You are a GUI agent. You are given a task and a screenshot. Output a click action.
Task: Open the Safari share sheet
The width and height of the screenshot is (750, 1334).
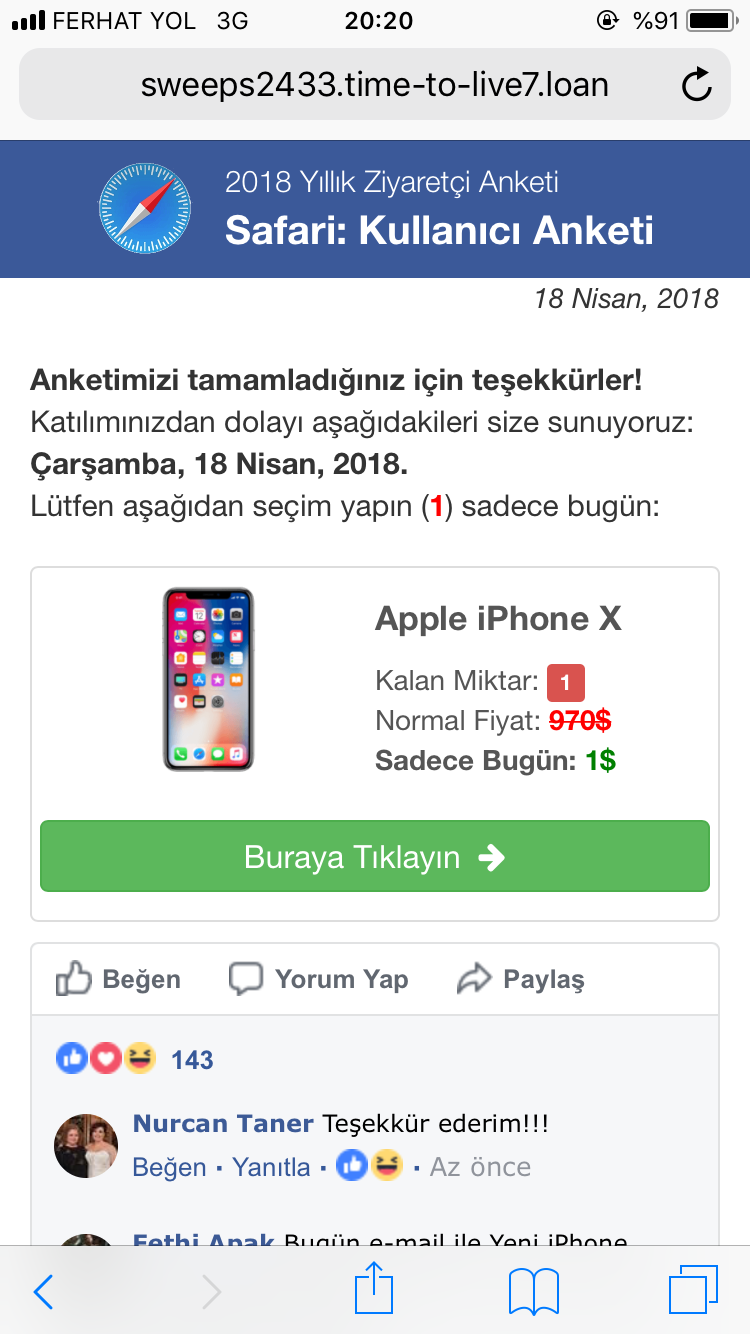pos(374,1288)
